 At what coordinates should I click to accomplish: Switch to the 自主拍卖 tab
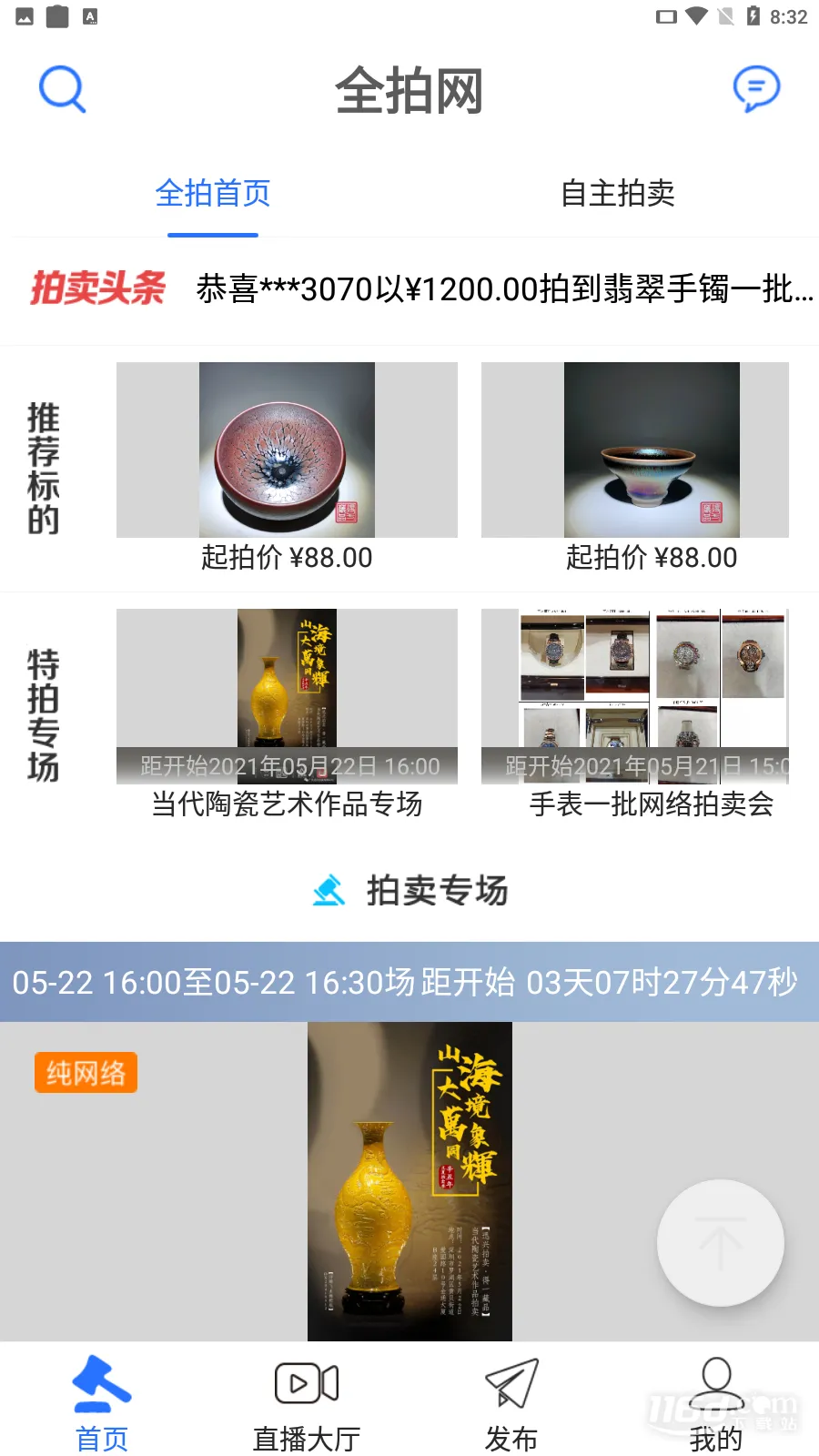point(619,194)
